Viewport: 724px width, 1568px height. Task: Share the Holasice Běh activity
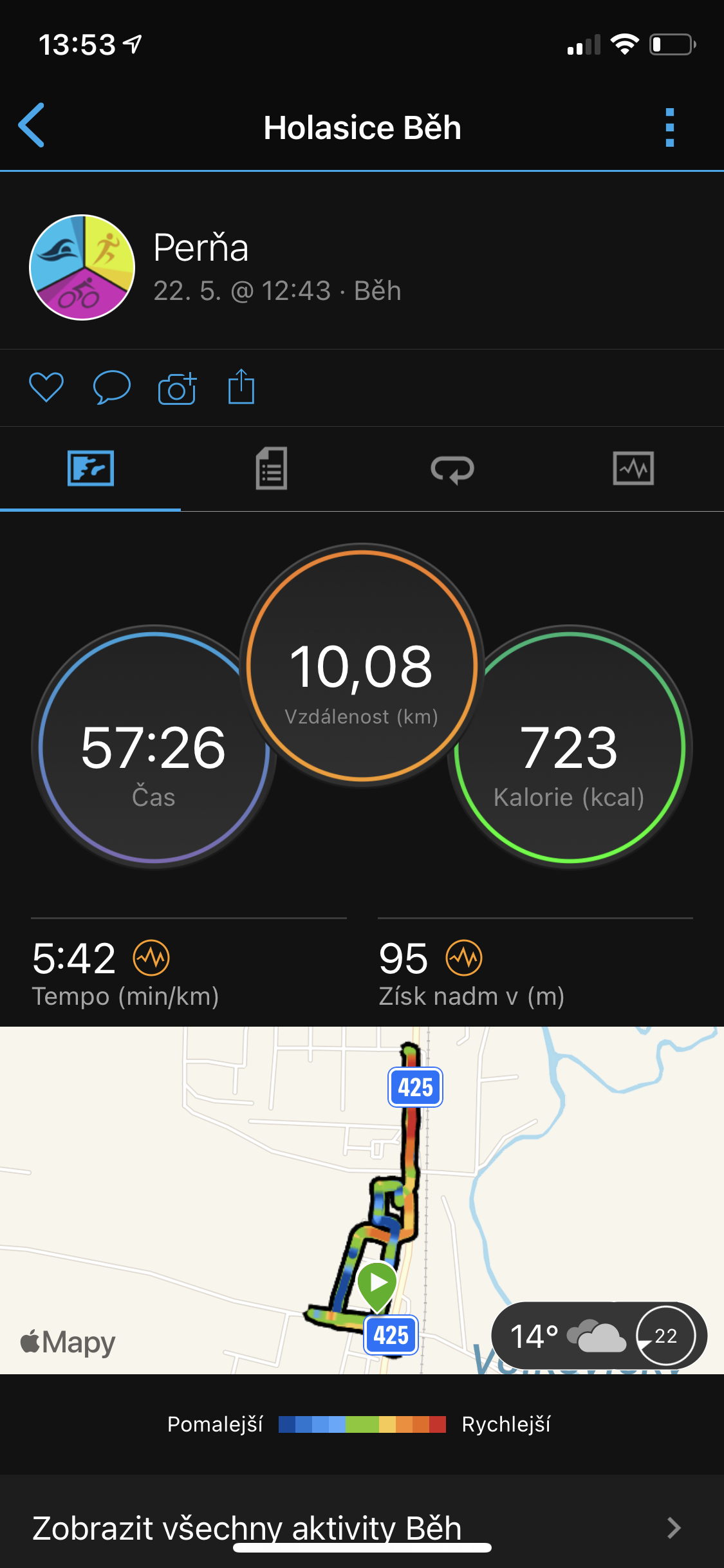click(x=241, y=386)
